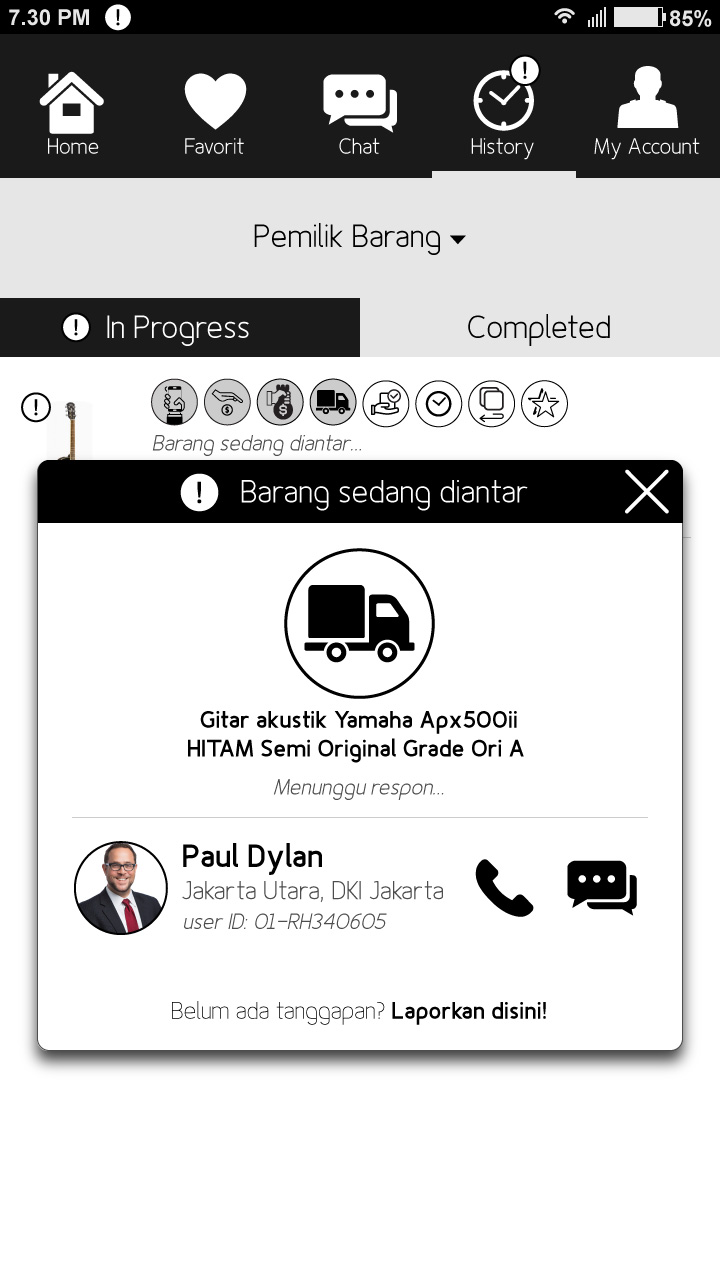Tap the Laporkan disini! link
Viewport: 720px width, 1280px height.
tap(469, 1011)
